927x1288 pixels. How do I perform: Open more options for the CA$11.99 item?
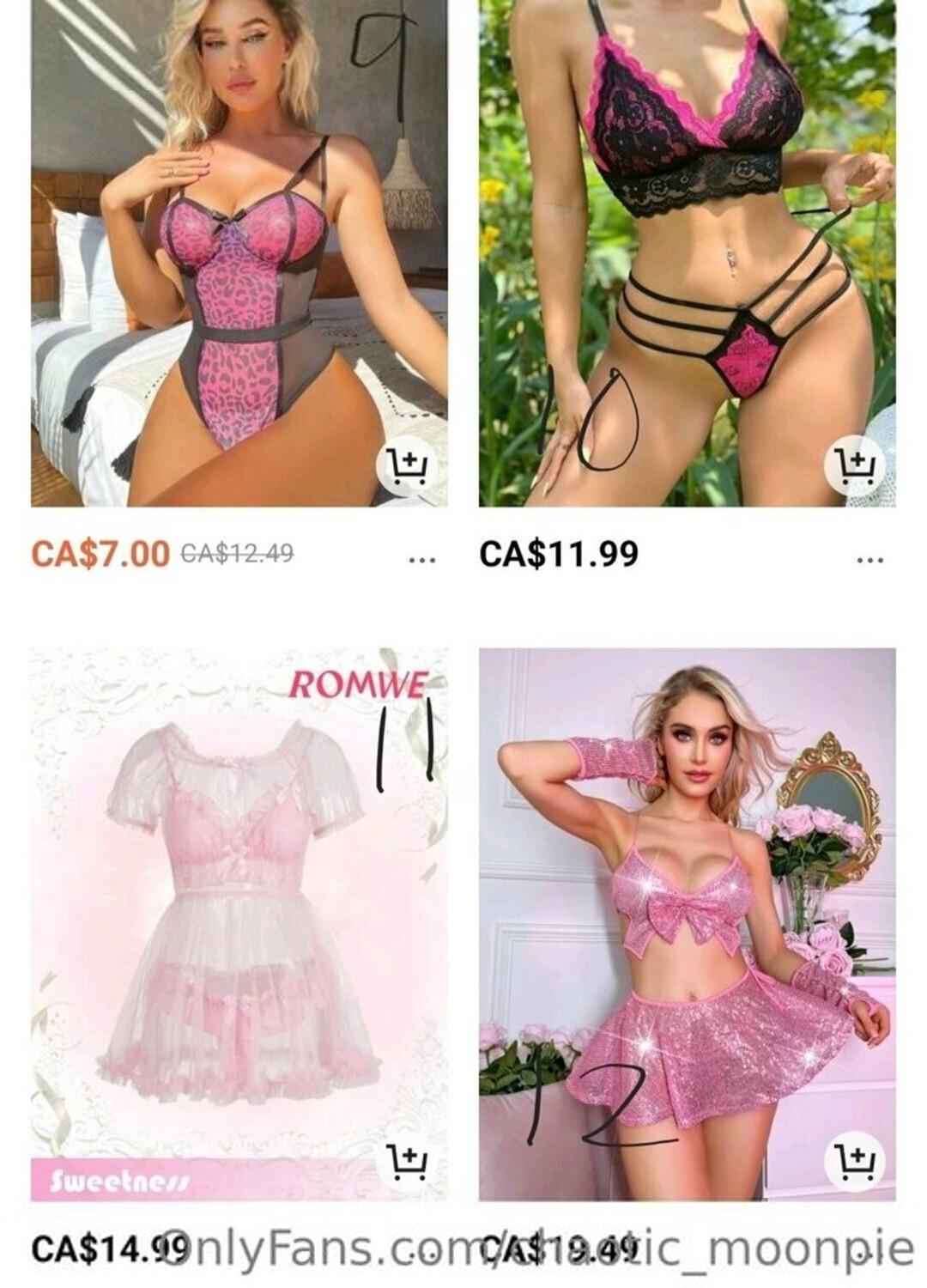click(x=869, y=560)
